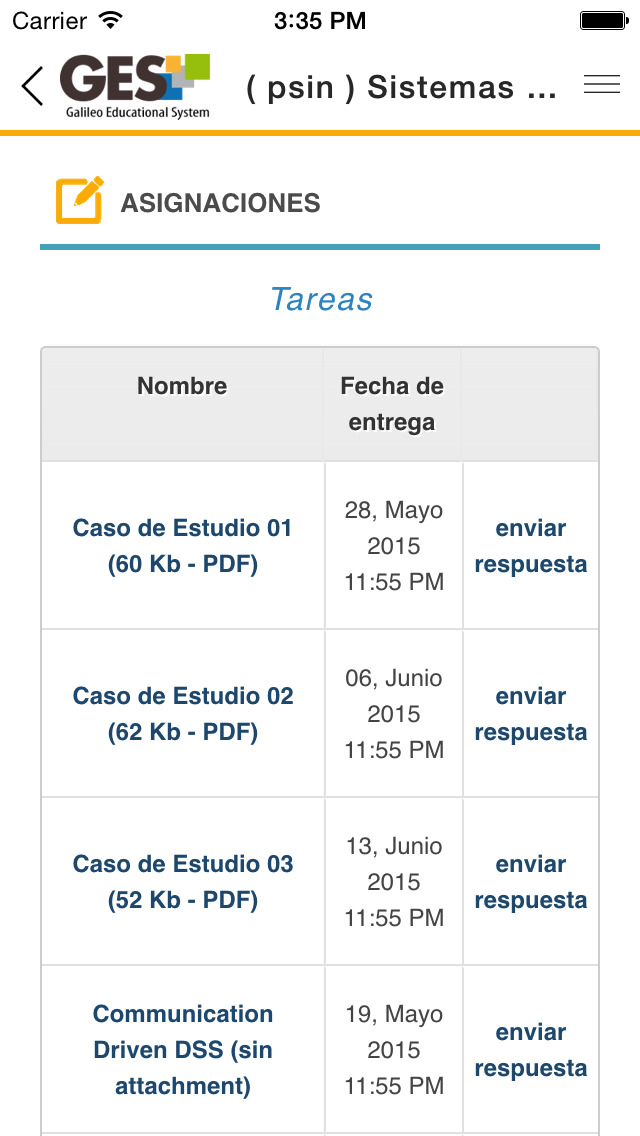This screenshot has width=640, height=1136.
Task: Go back using the header arrow
Action: 33,86
